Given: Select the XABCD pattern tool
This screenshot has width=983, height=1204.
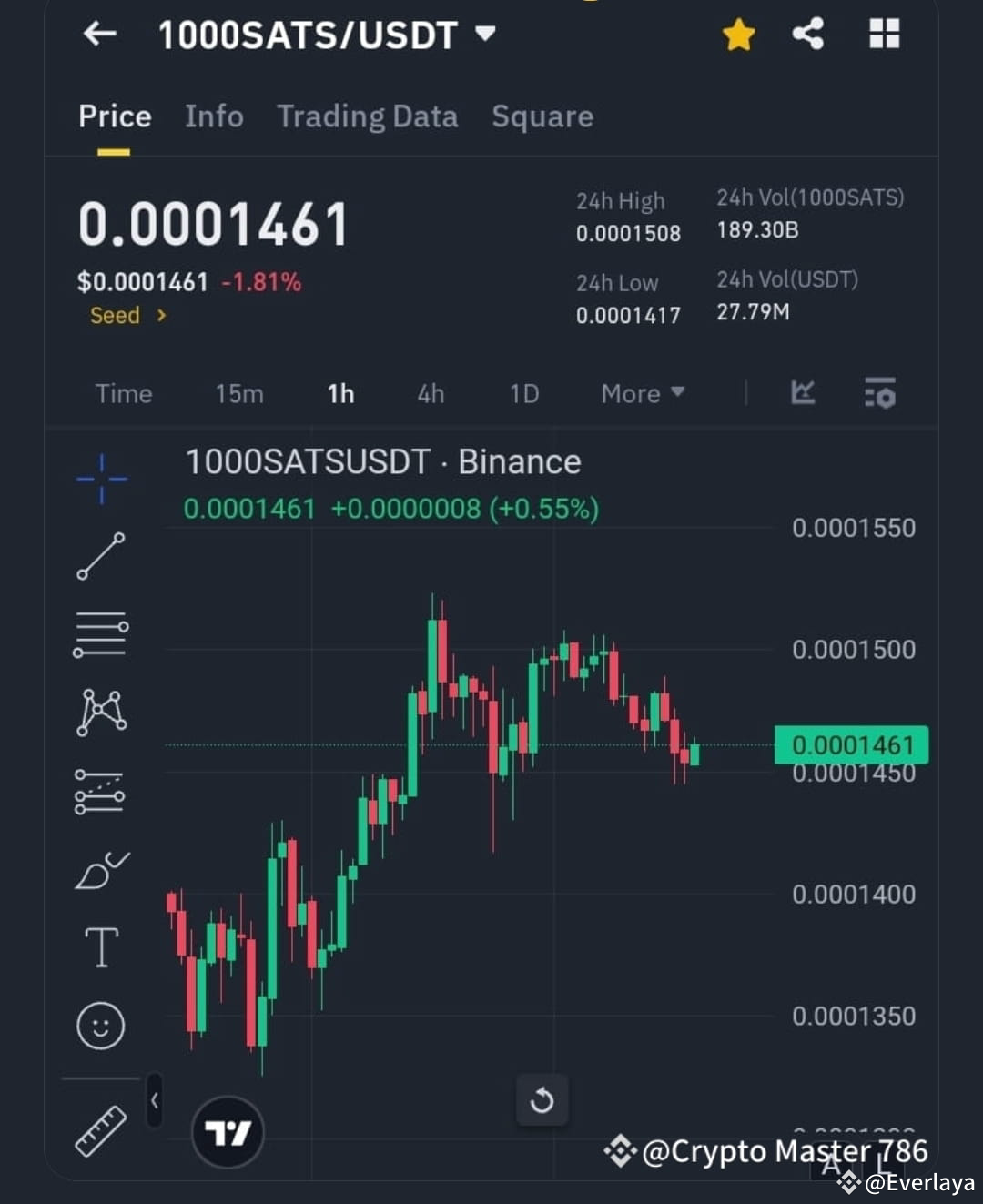Looking at the screenshot, I should tap(100, 713).
